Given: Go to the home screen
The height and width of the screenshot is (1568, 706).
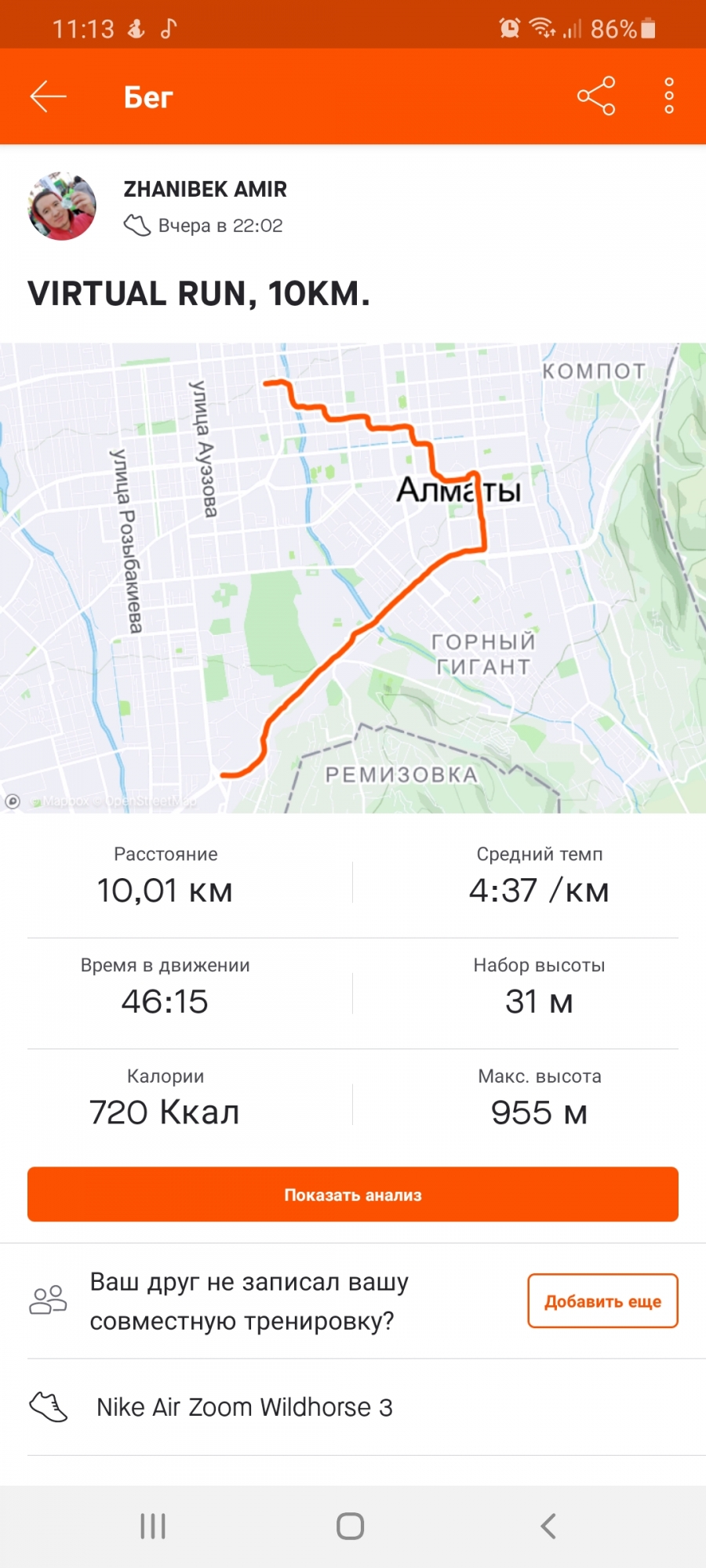Looking at the screenshot, I should [350, 1526].
